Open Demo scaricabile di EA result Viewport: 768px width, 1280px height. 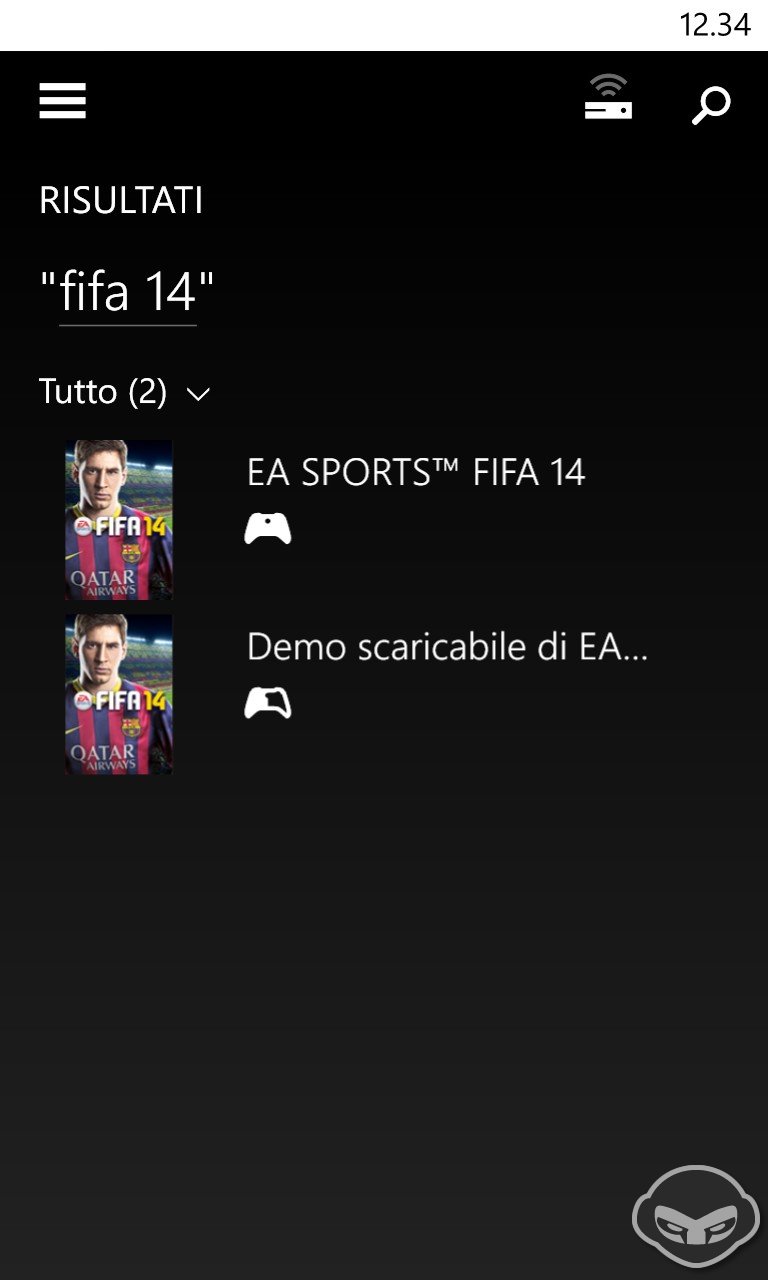click(384, 694)
